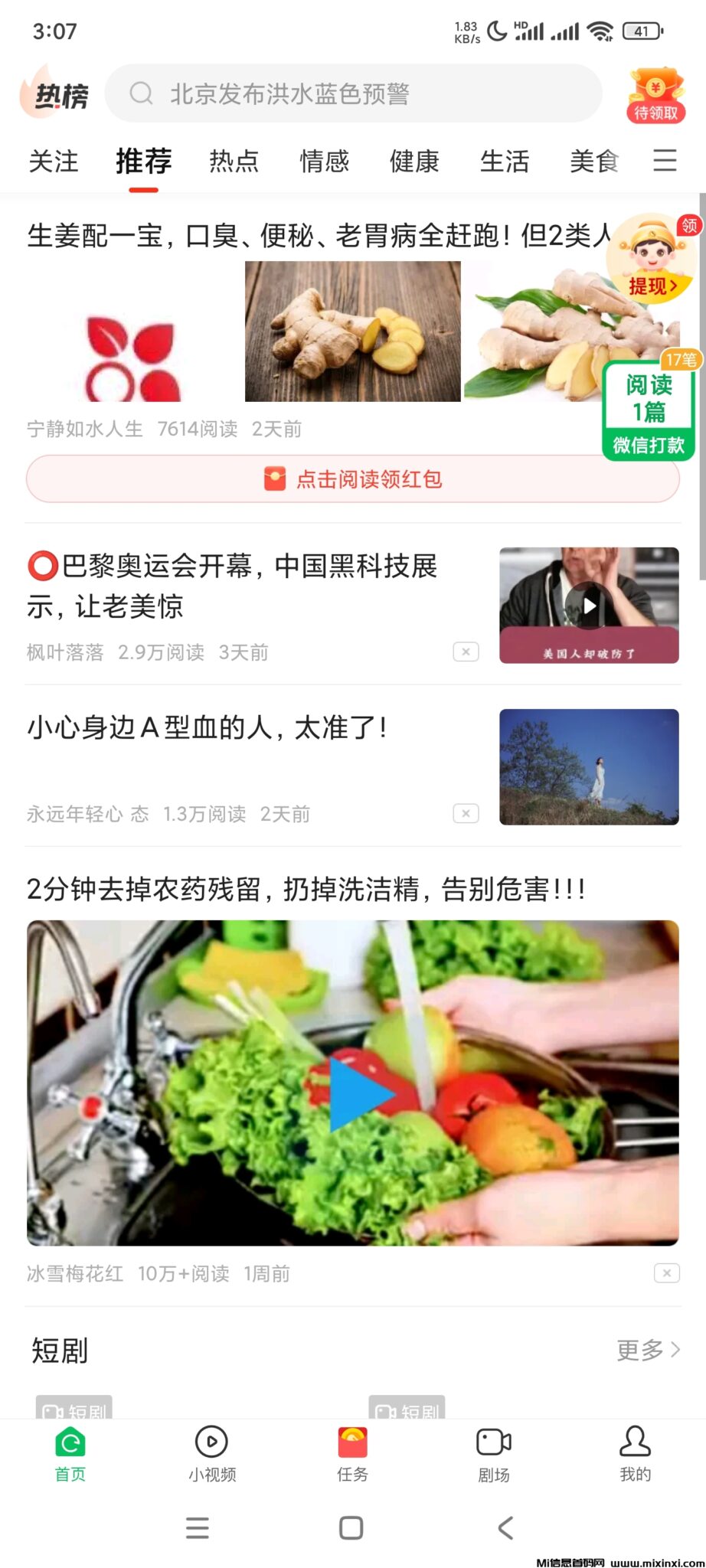
Task: Open the 待领取 red envelope icon
Action: point(655,95)
